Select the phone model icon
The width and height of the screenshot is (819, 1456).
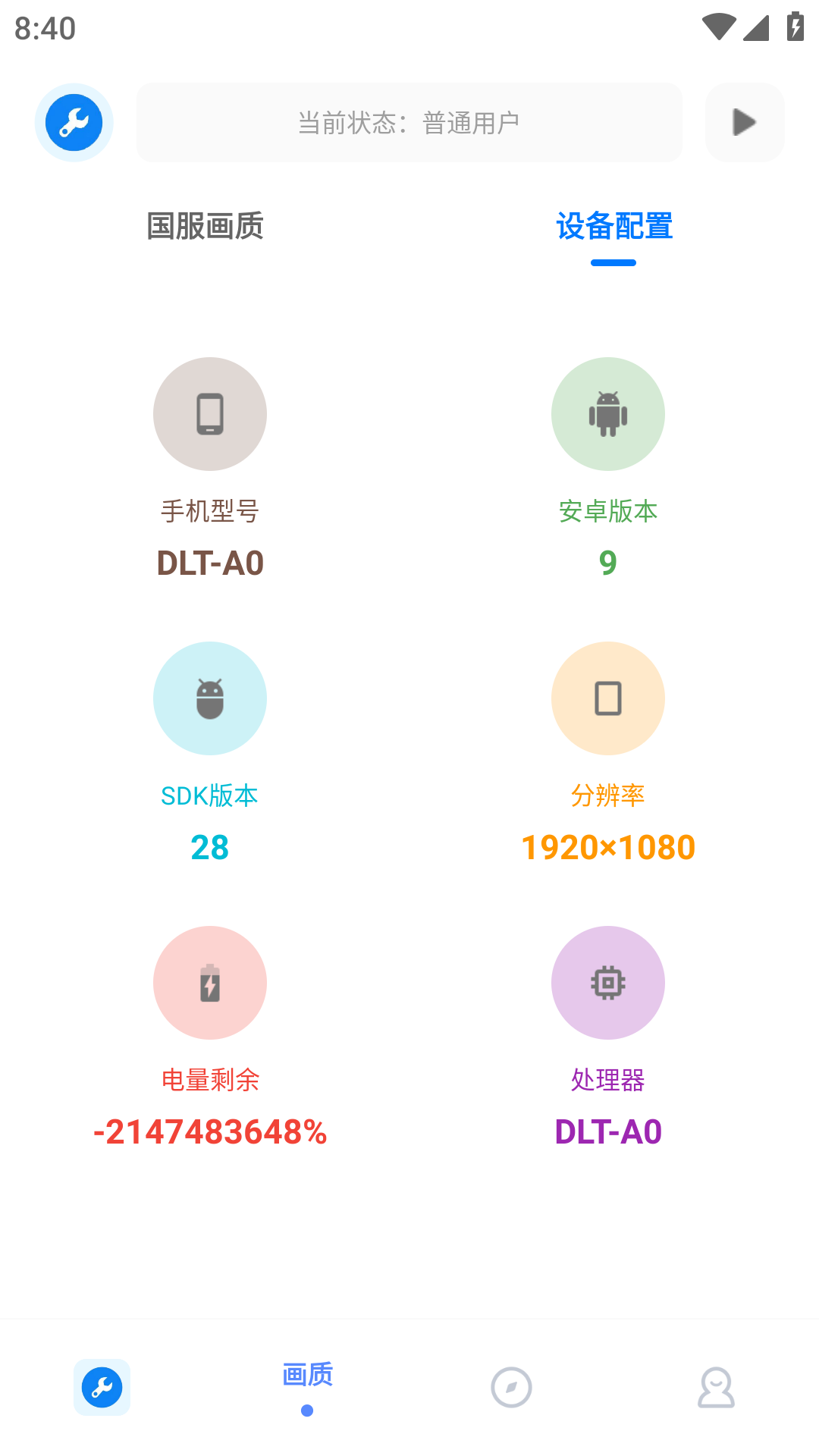click(x=209, y=414)
